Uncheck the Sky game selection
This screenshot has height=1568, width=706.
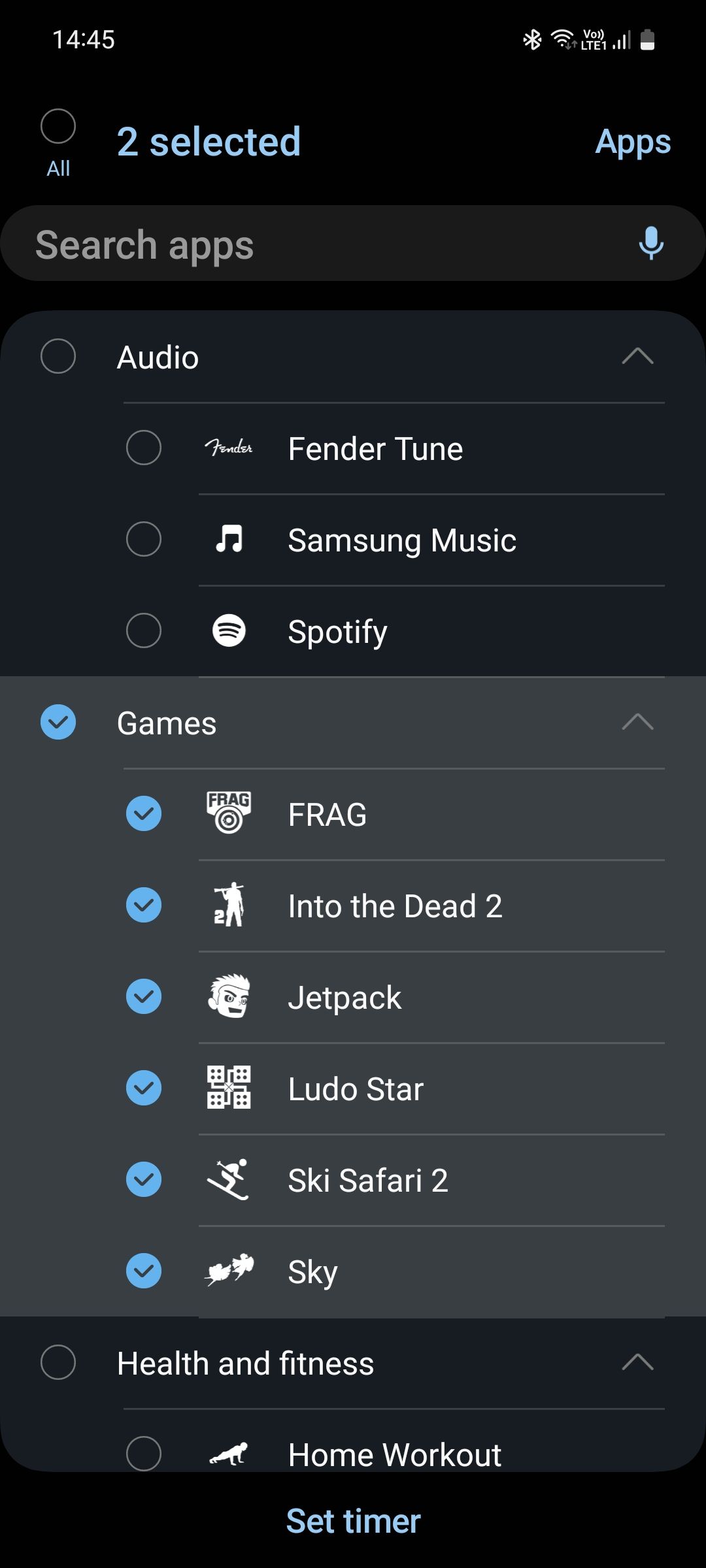coord(144,1271)
